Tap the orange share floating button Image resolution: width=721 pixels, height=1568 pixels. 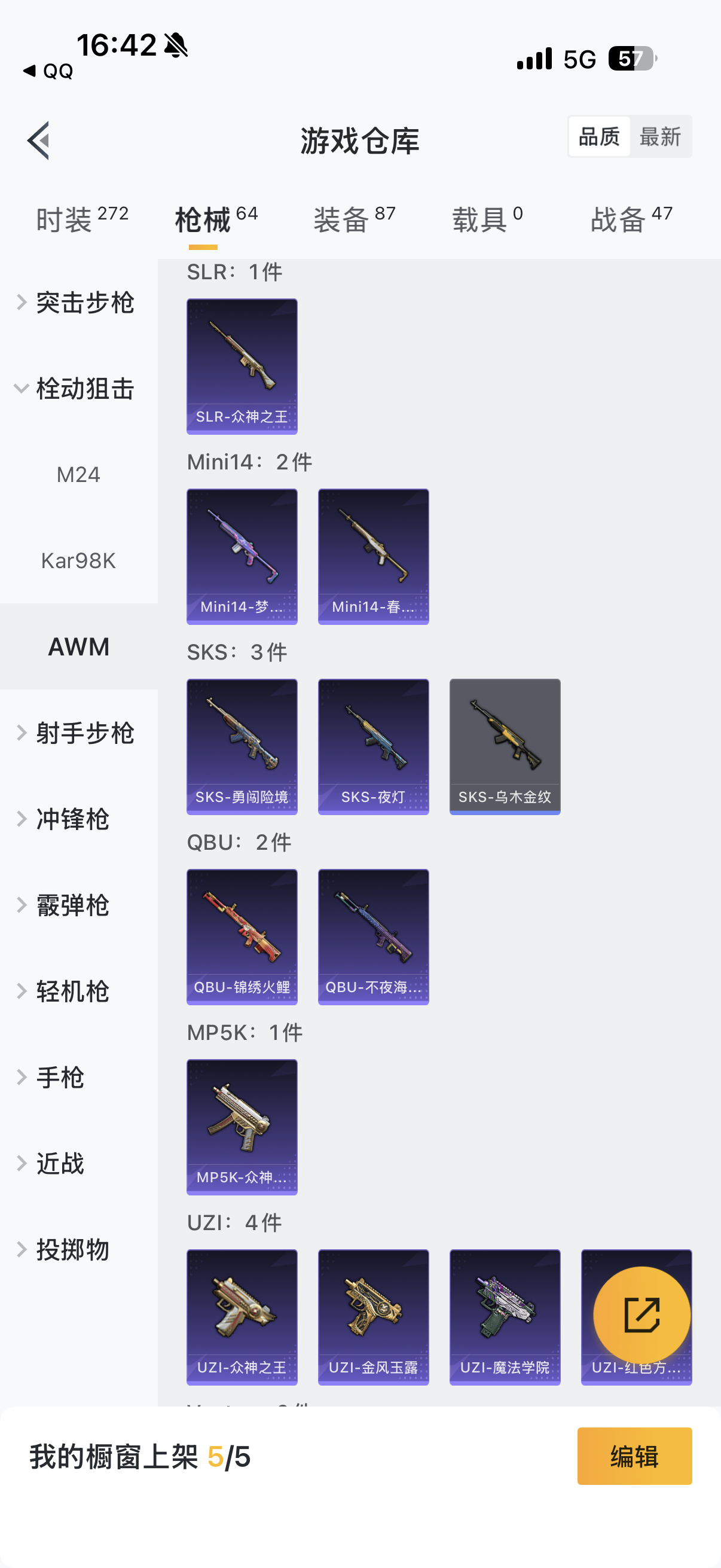(x=641, y=1315)
